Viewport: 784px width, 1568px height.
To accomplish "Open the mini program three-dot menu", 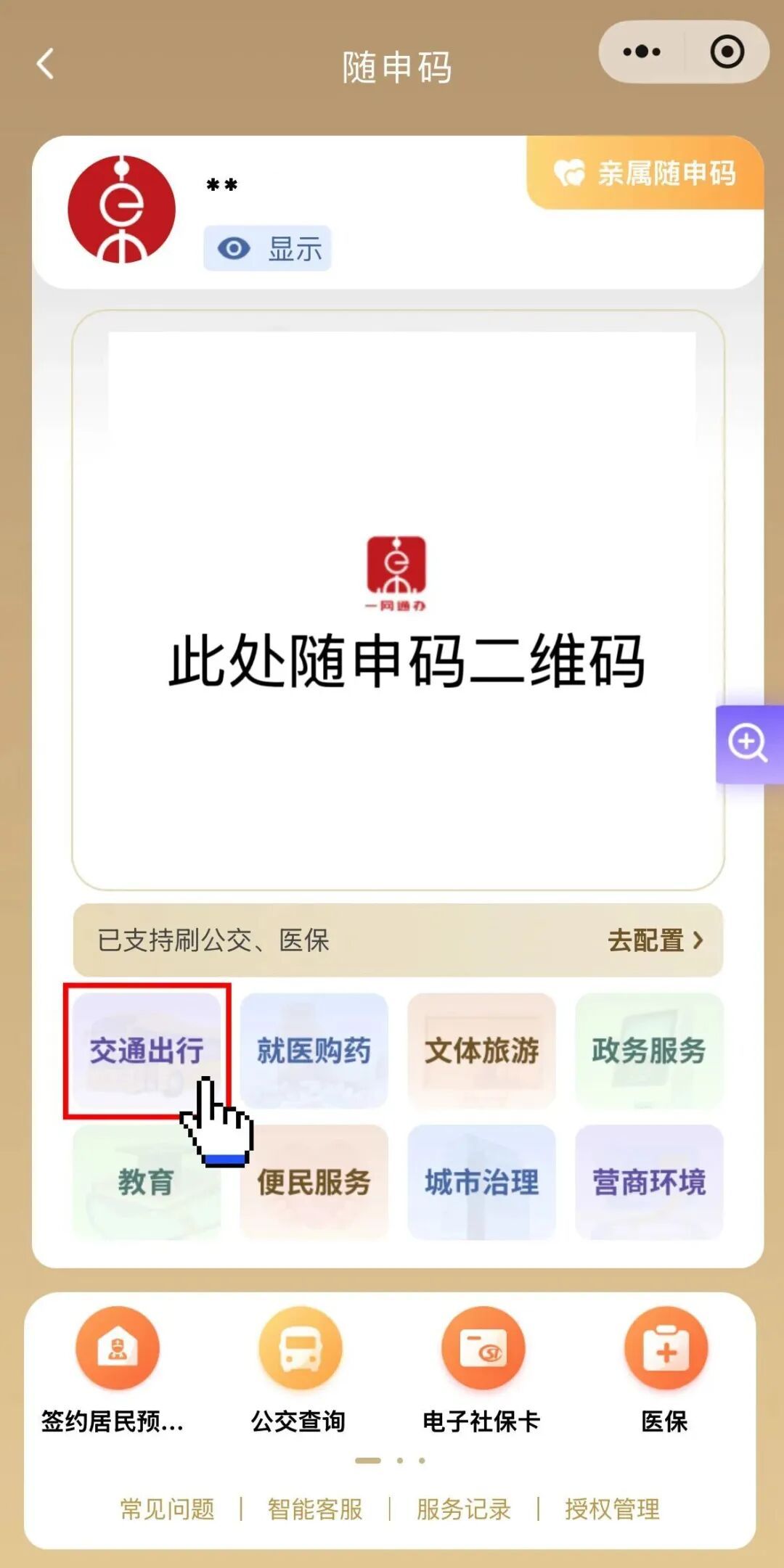I will click(642, 52).
